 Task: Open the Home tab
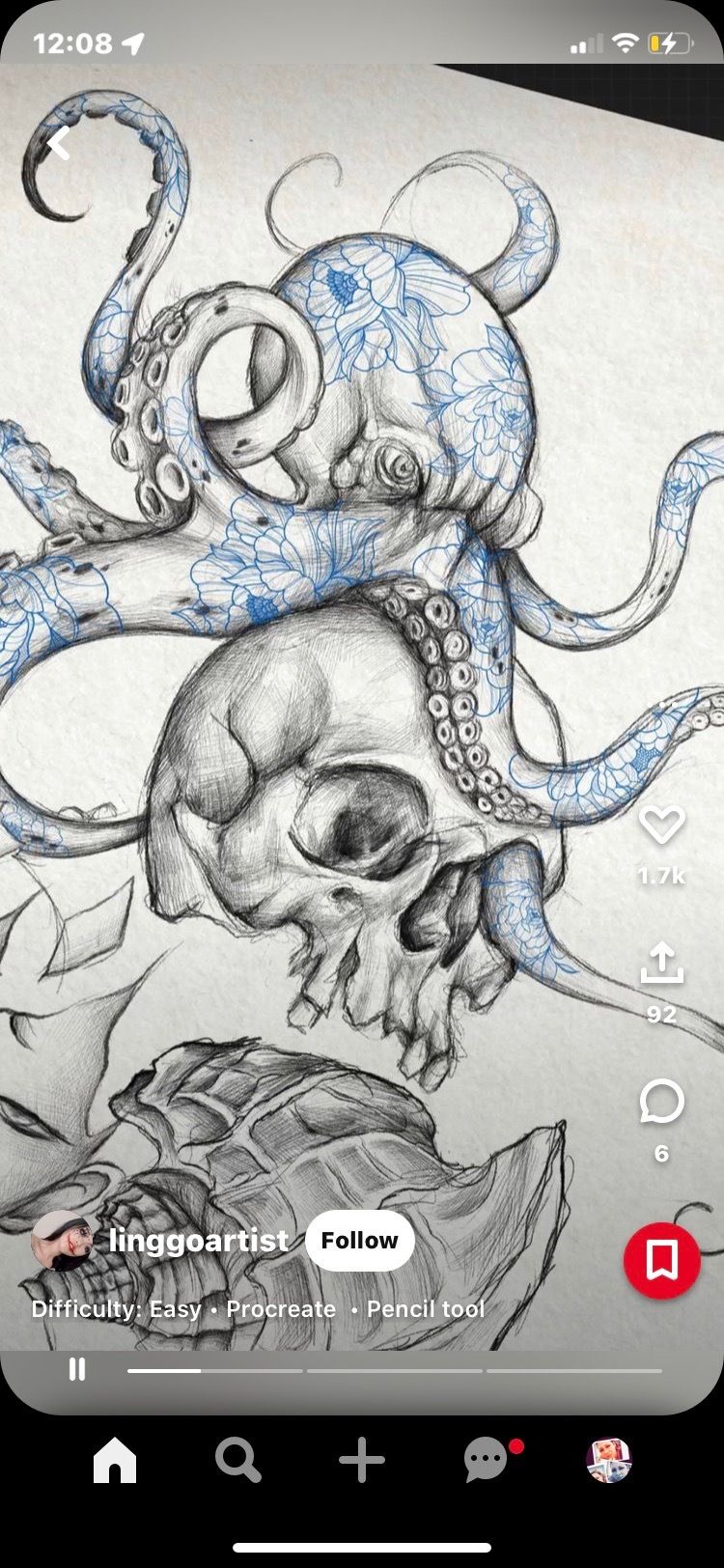[x=115, y=1459]
